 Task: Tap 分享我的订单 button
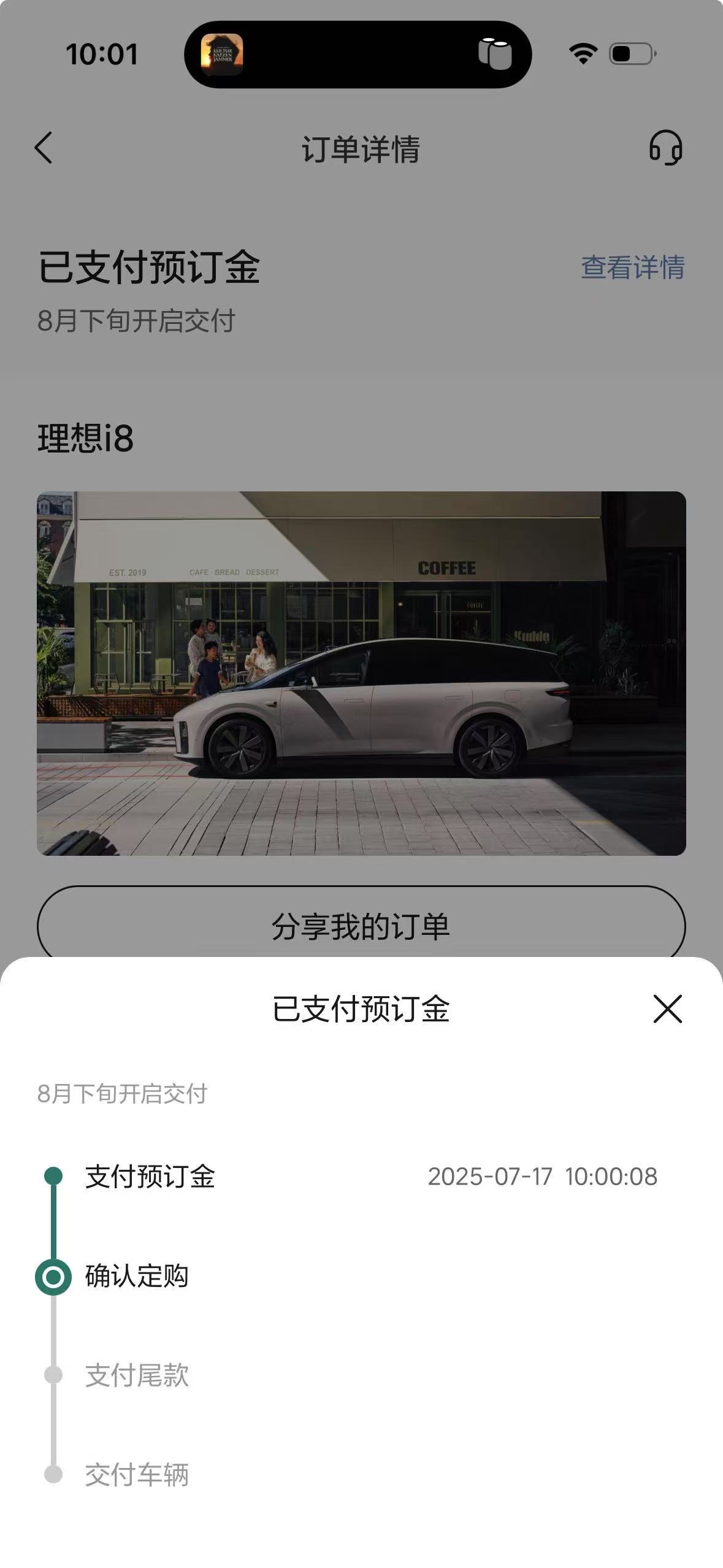pos(361,922)
